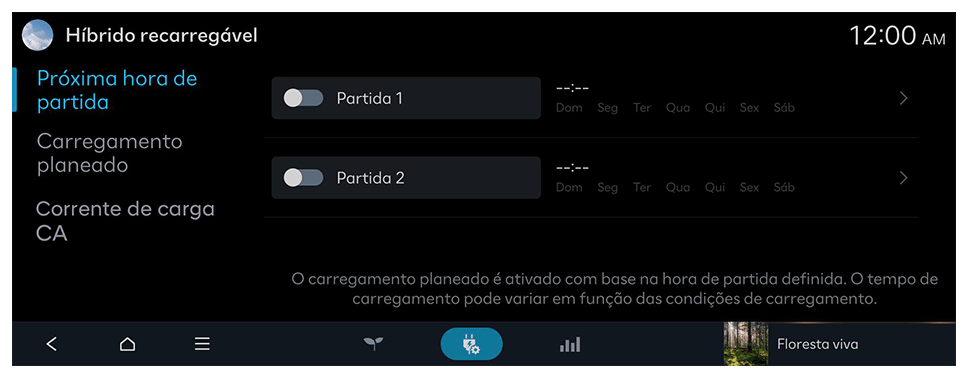Open Corrente de carga CA settings
The image size is (968, 378).
[x=125, y=221]
